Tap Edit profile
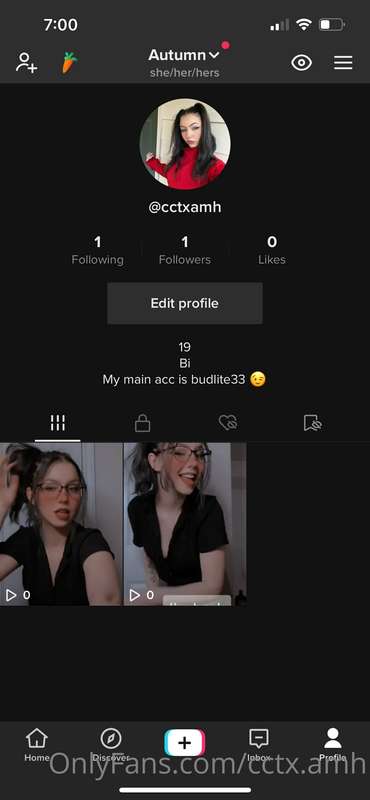 185,304
